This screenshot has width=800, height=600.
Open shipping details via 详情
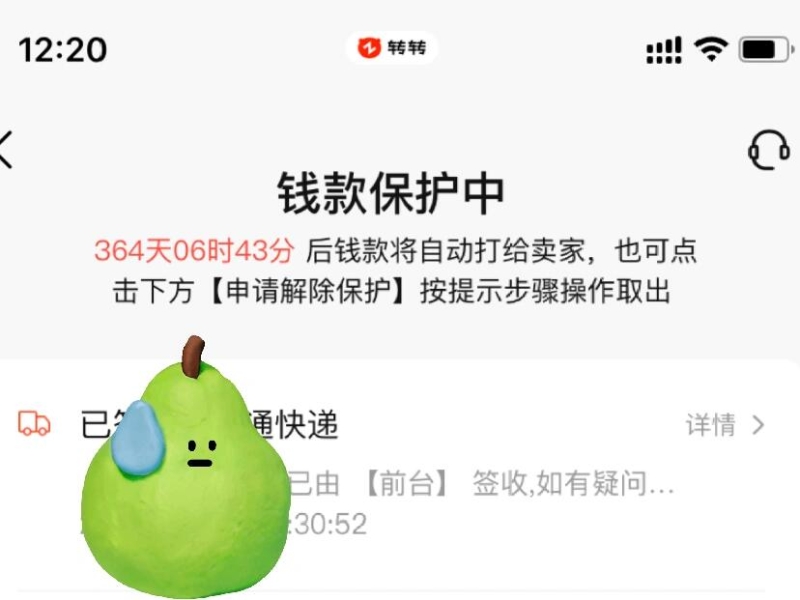point(724,425)
